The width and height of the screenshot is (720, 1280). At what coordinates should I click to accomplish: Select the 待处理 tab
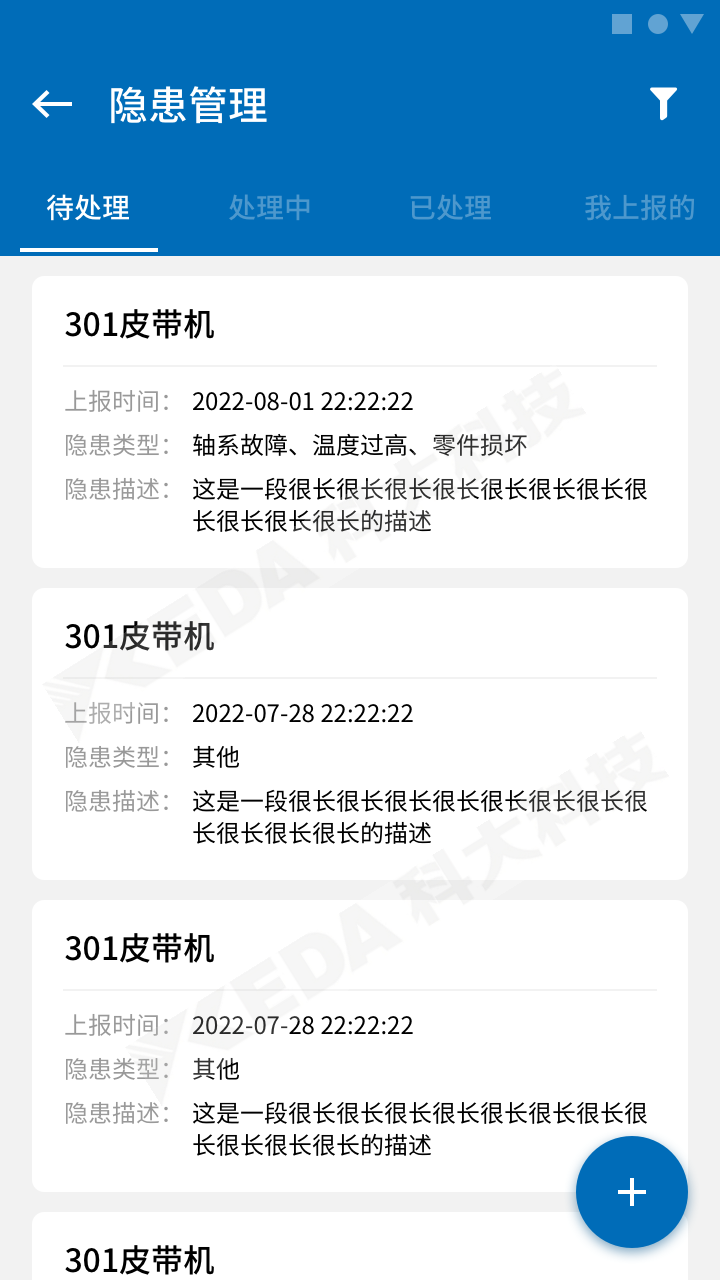(89, 208)
